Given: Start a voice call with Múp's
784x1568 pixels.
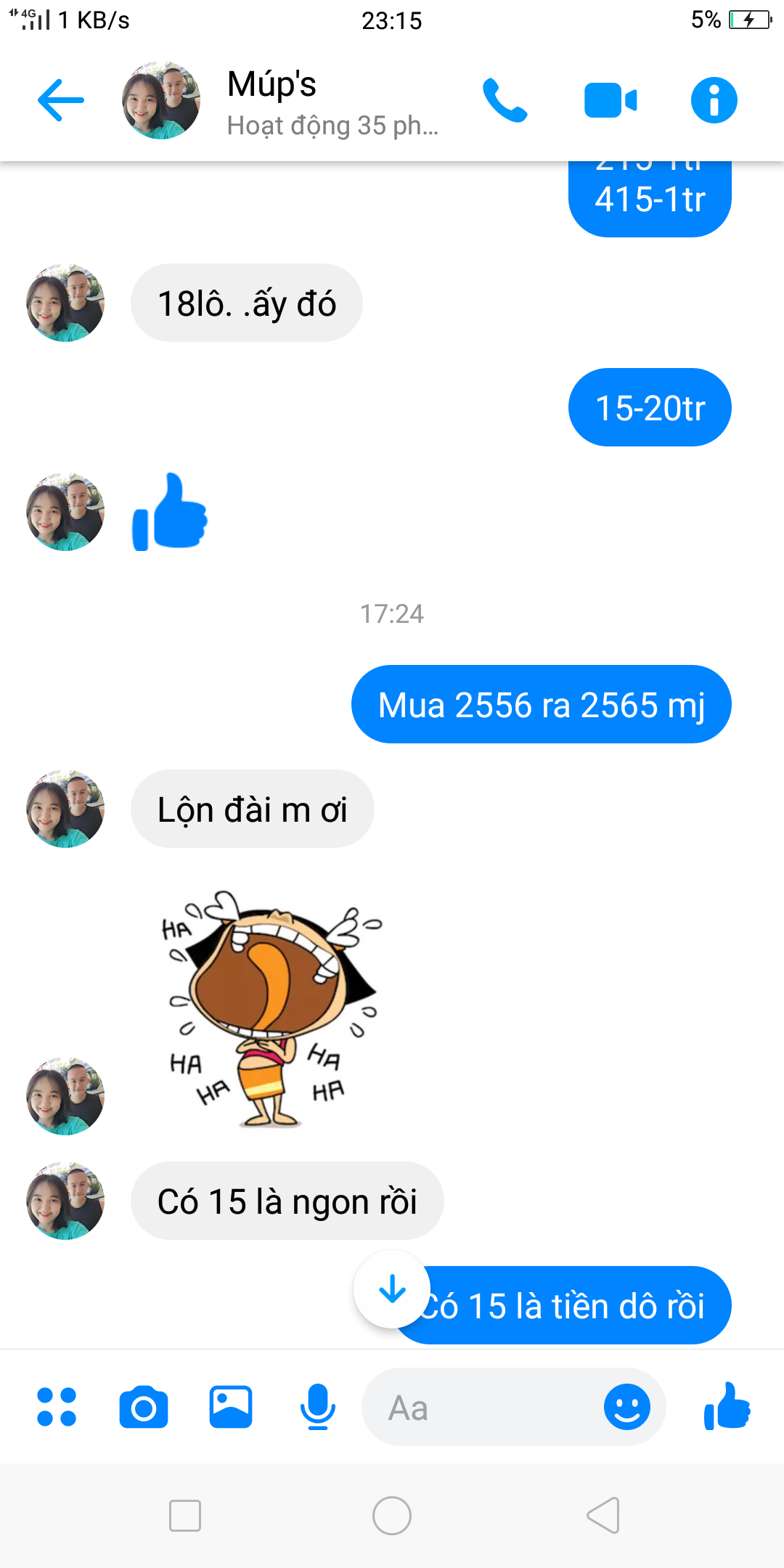Looking at the screenshot, I should click(505, 100).
